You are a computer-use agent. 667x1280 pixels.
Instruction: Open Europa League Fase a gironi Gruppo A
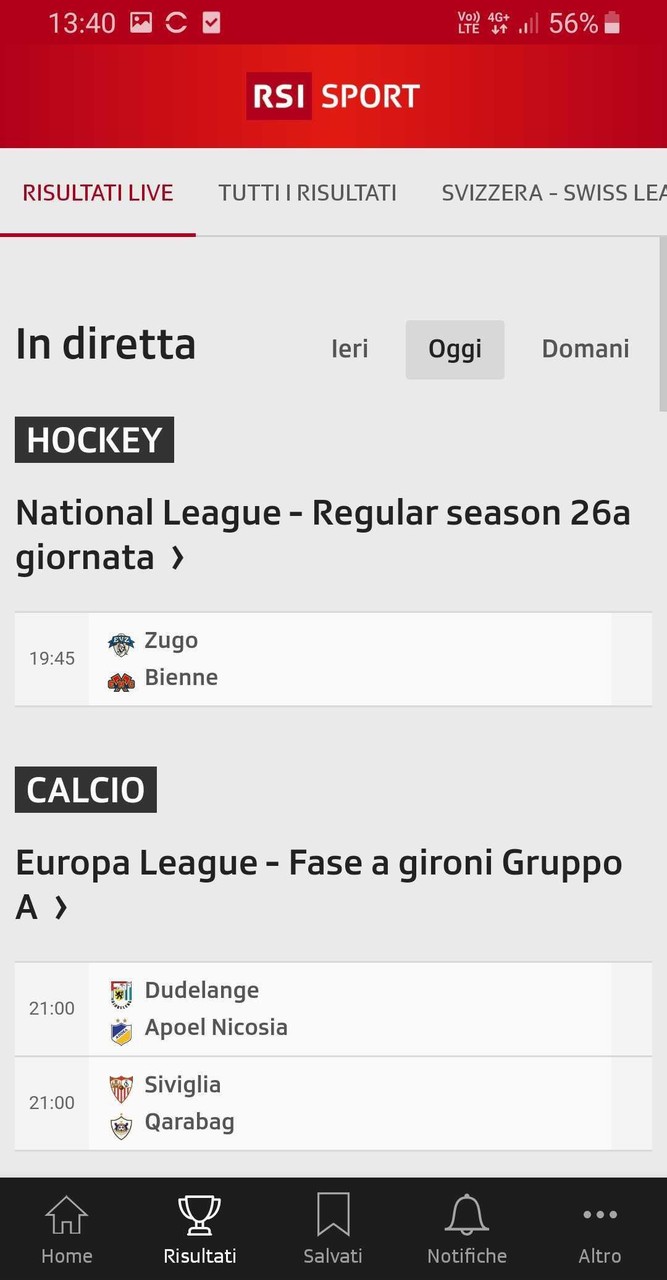[319, 884]
